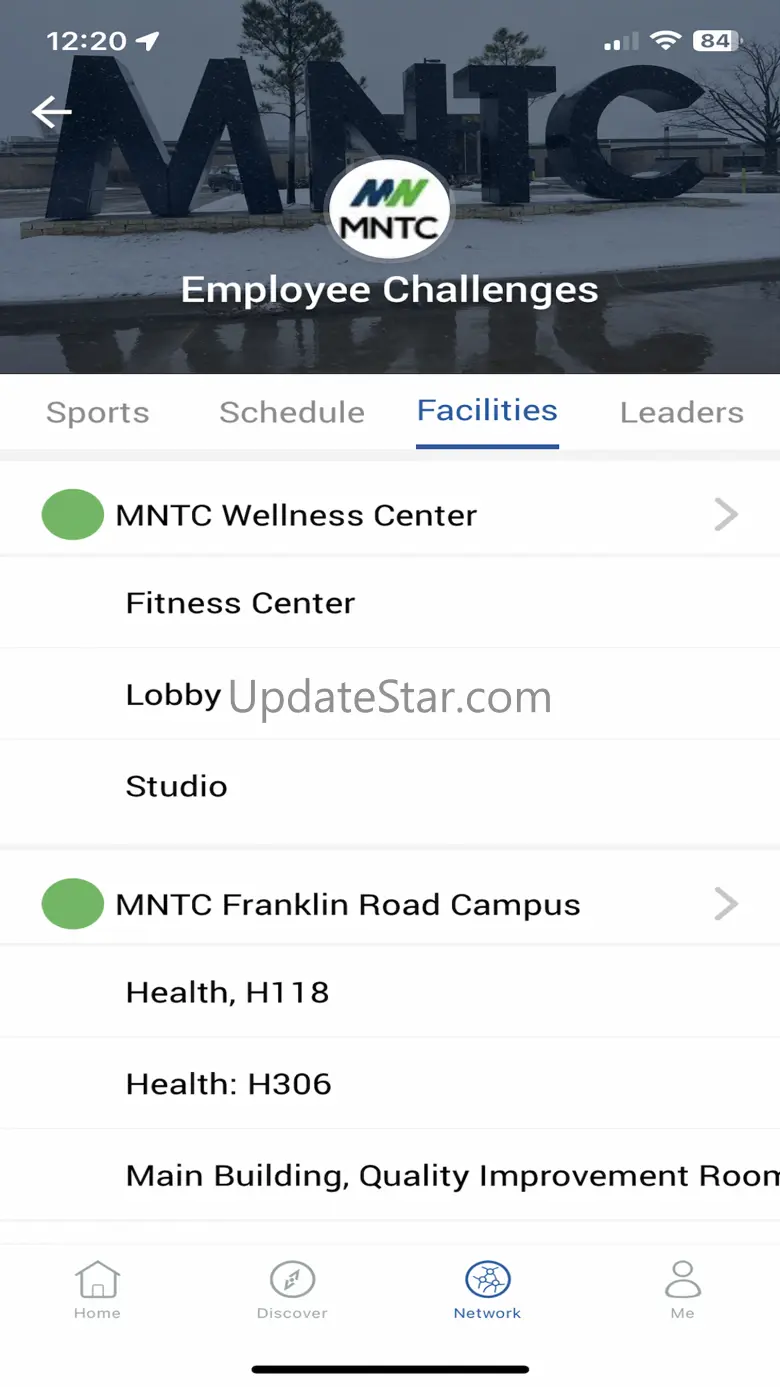Tap Main Building, Quality Improvement Room
Viewport: 780px width, 1387px height.
tap(450, 1176)
